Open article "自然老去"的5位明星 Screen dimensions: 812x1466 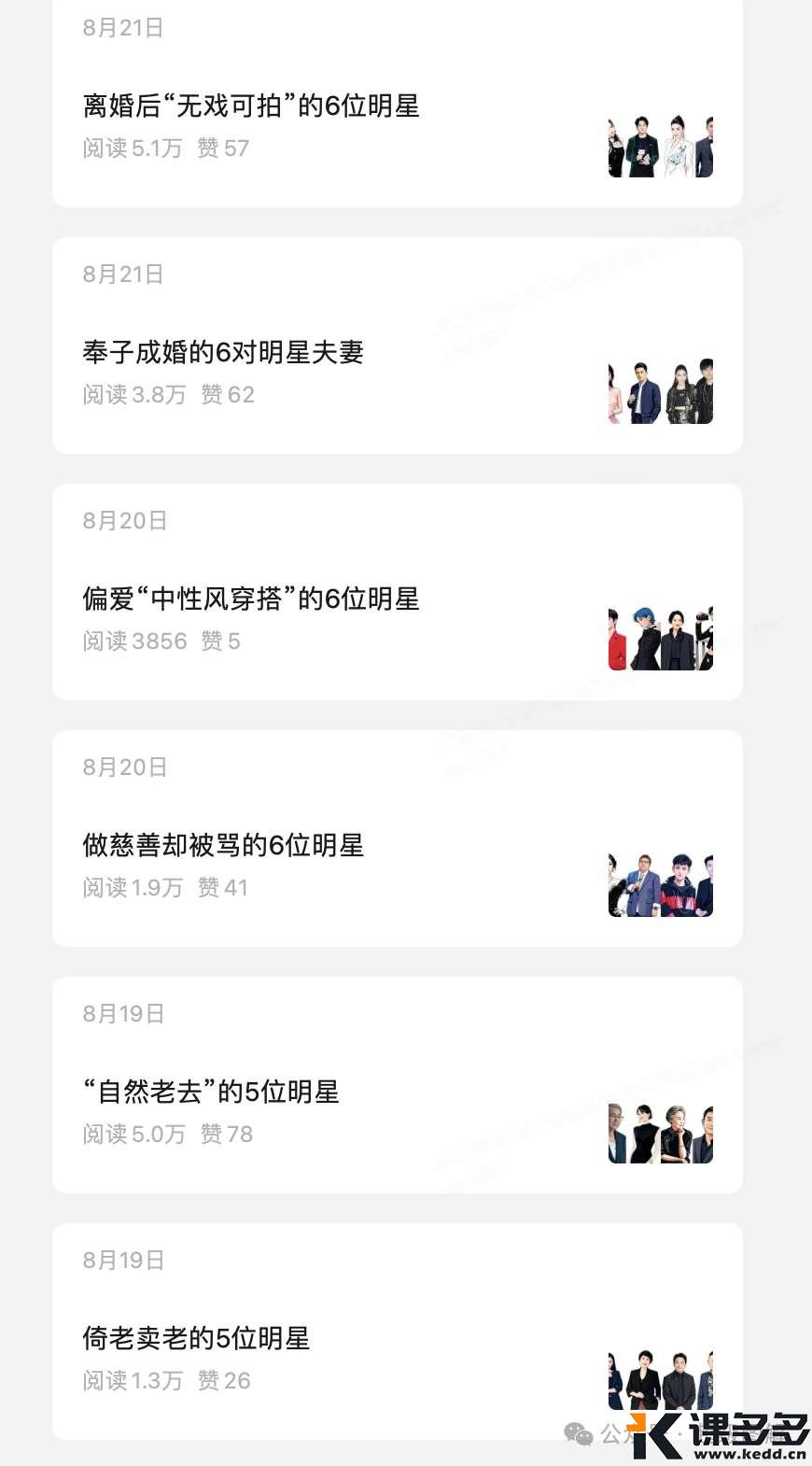(211, 1092)
